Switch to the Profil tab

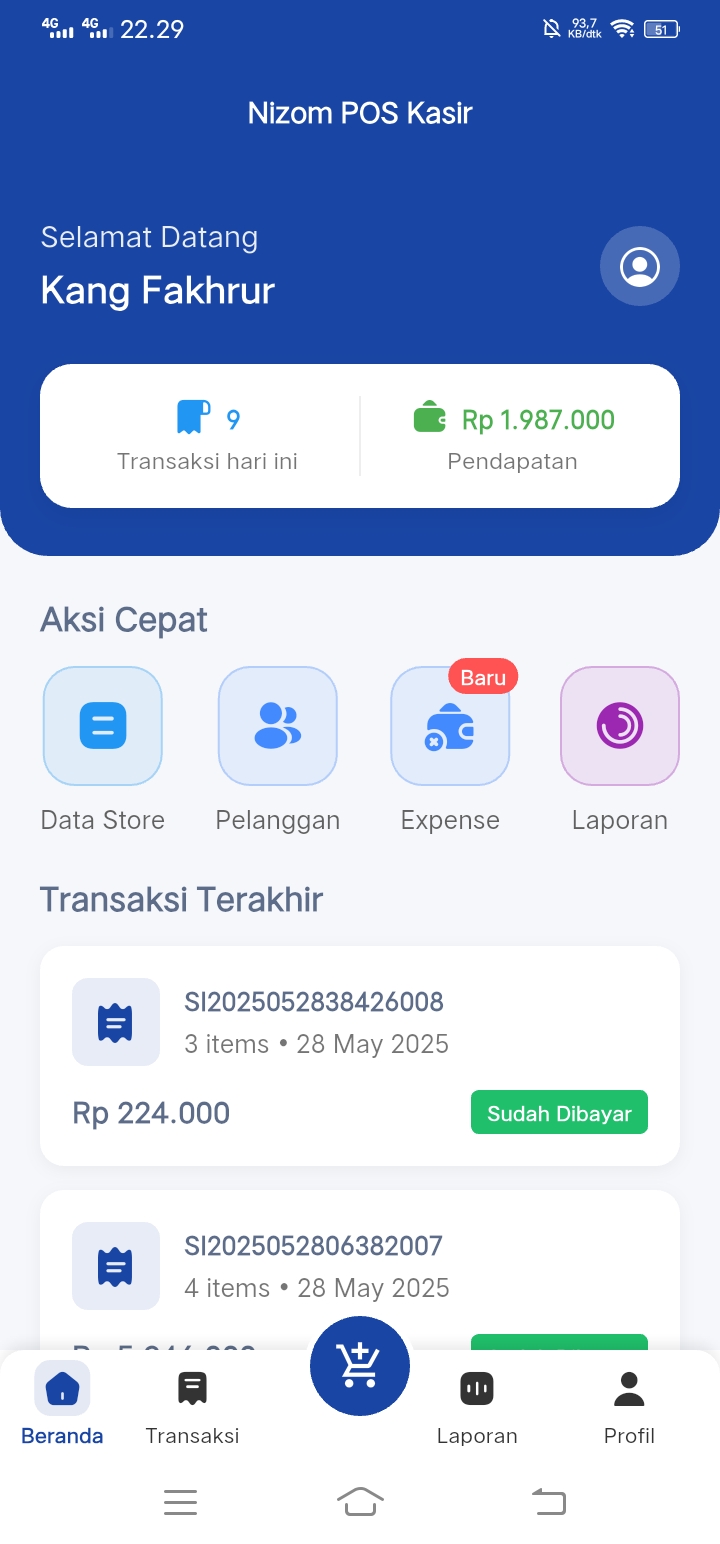pyautogui.click(x=629, y=1405)
